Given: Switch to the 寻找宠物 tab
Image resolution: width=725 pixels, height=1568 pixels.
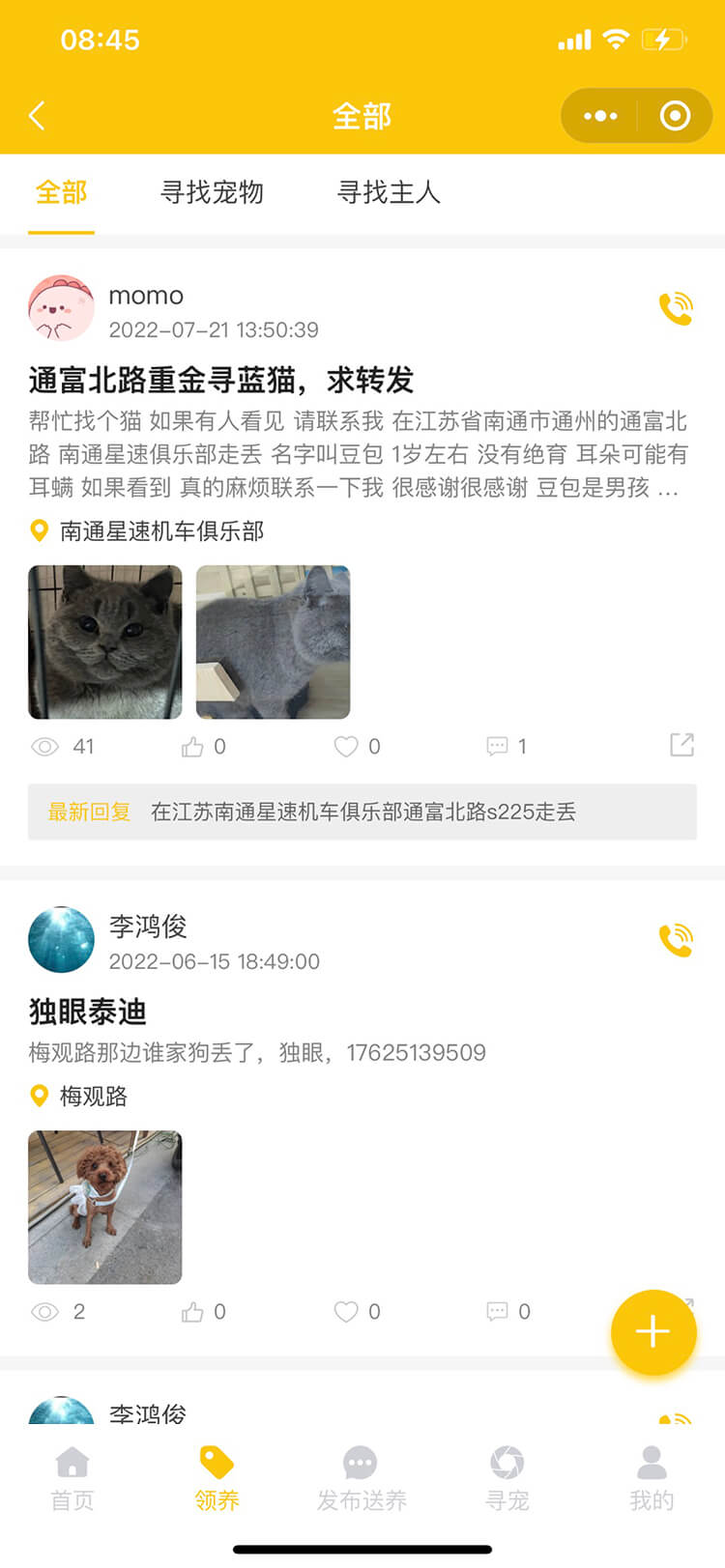Looking at the screenshot, I should tap(212, 192).
